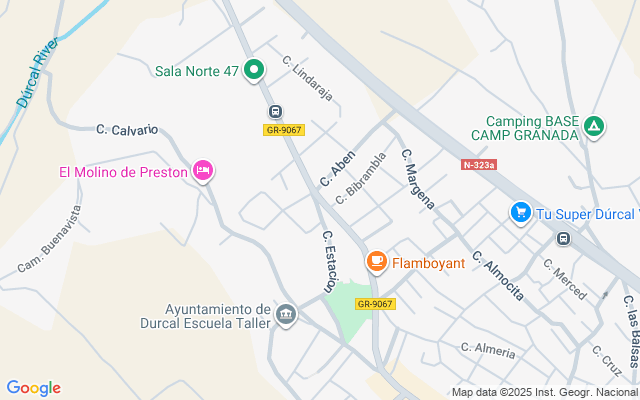Open Camping BASE CAMP GRANADA pin

594,127
